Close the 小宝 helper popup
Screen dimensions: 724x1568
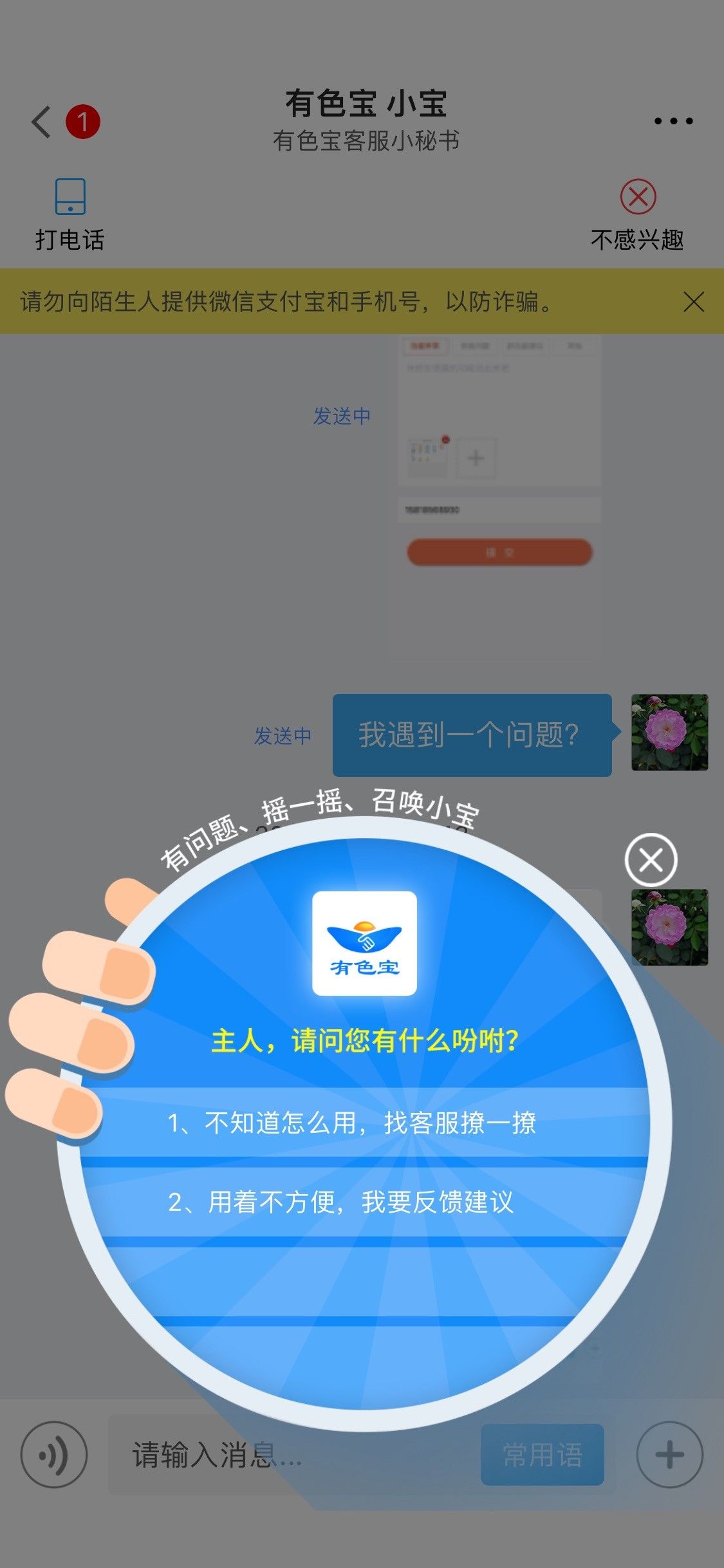(651, 859)
